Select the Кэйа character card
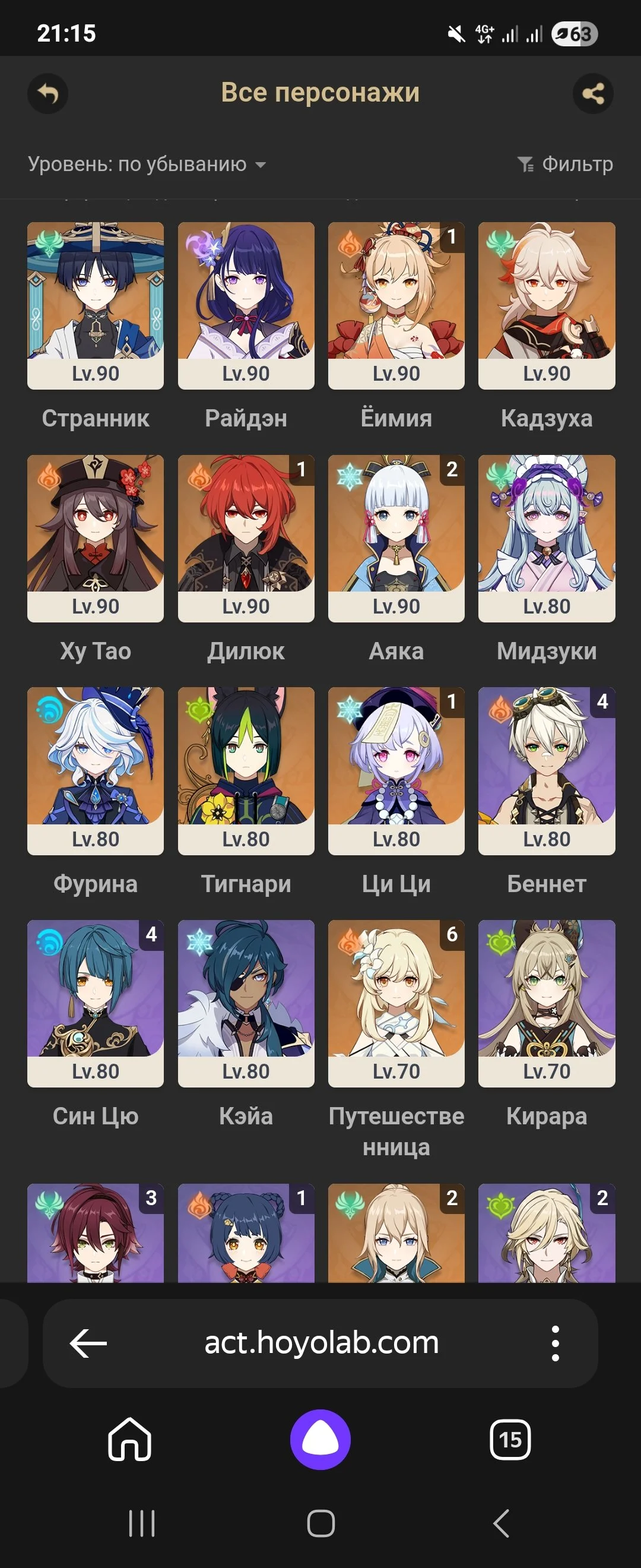The height and width of the screenshot is (1568, 641). [x=246, y=1003]
